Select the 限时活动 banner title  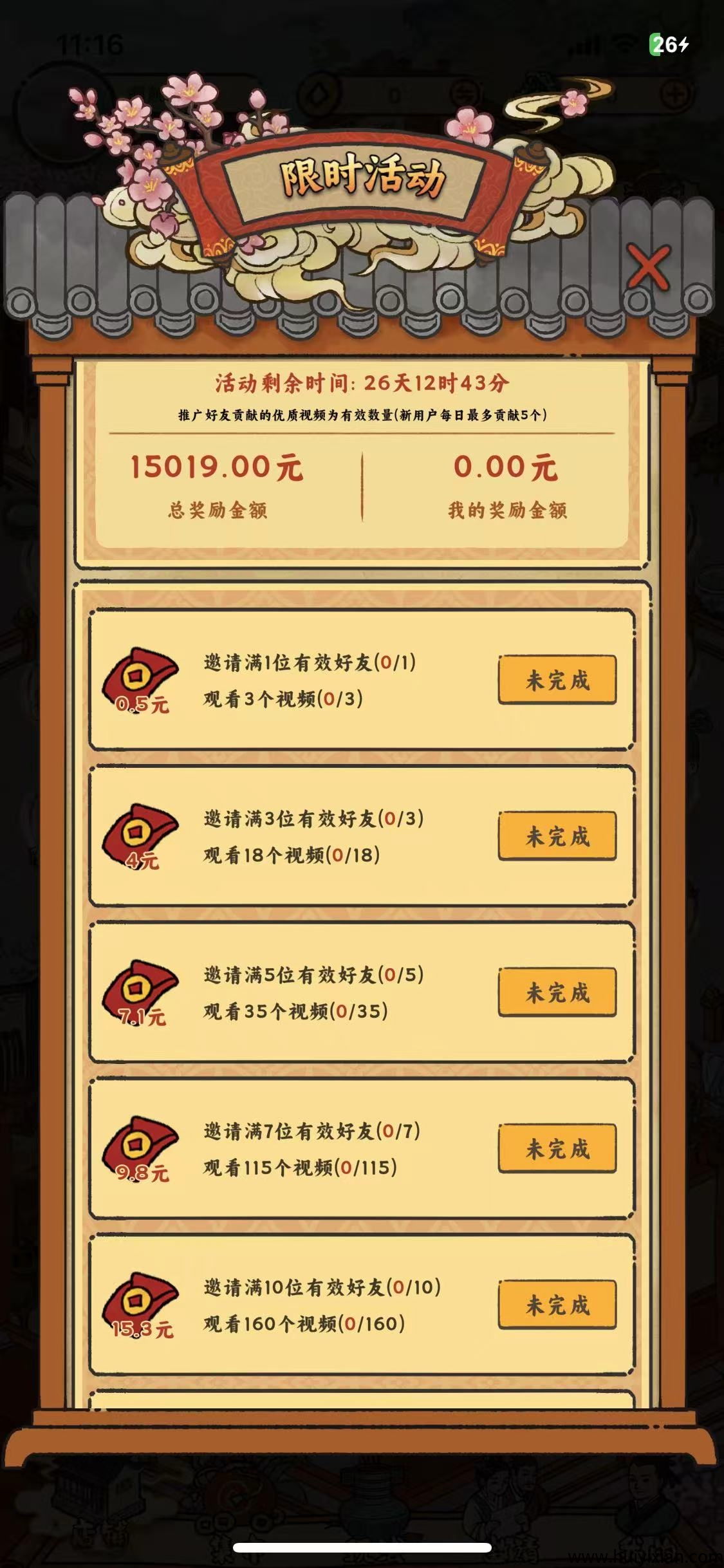pyautogui.click(x=362, y=180)
